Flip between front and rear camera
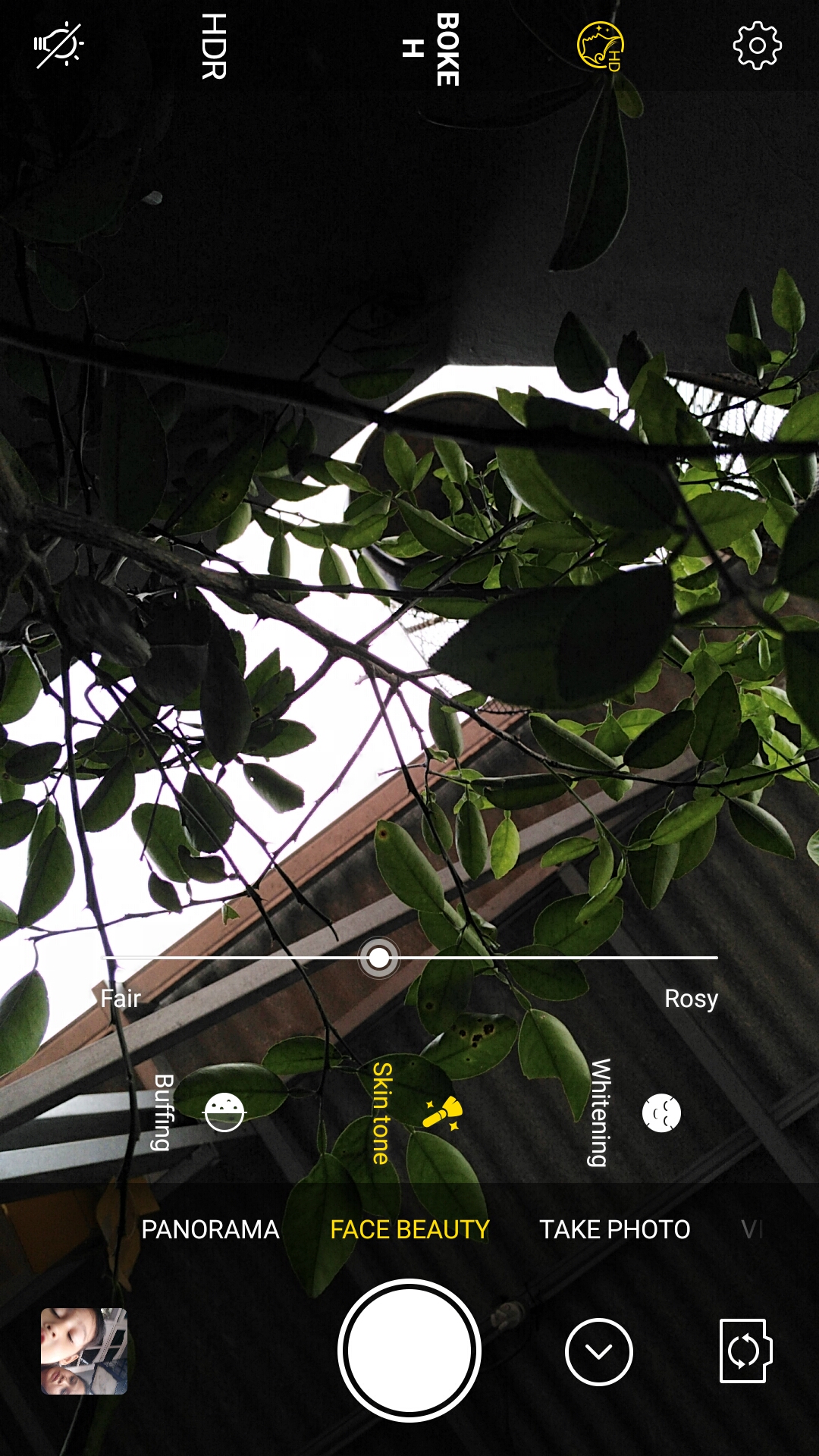 tap(745, 1351)
